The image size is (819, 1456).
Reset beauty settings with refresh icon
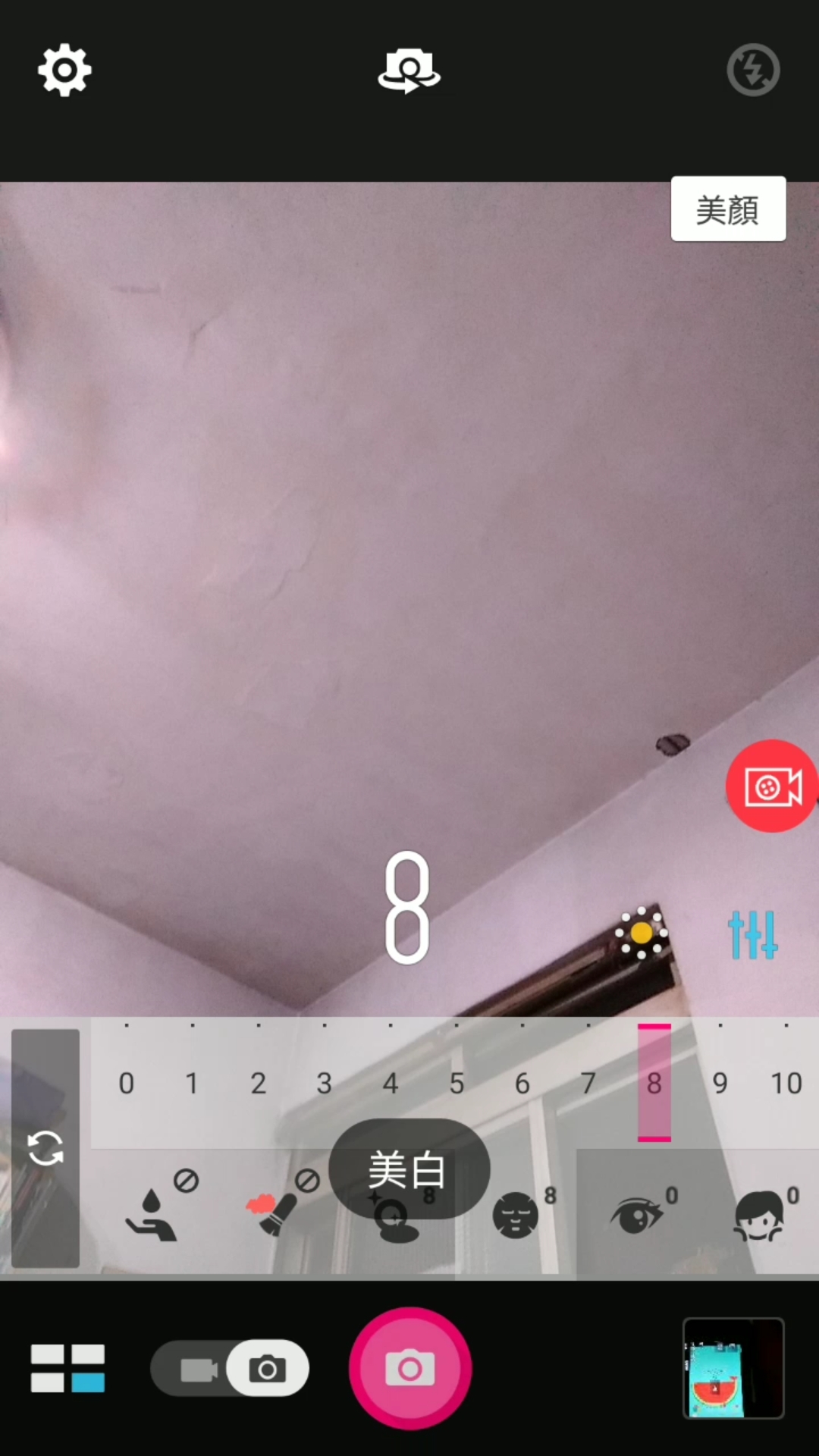(x=45, y=1148)
